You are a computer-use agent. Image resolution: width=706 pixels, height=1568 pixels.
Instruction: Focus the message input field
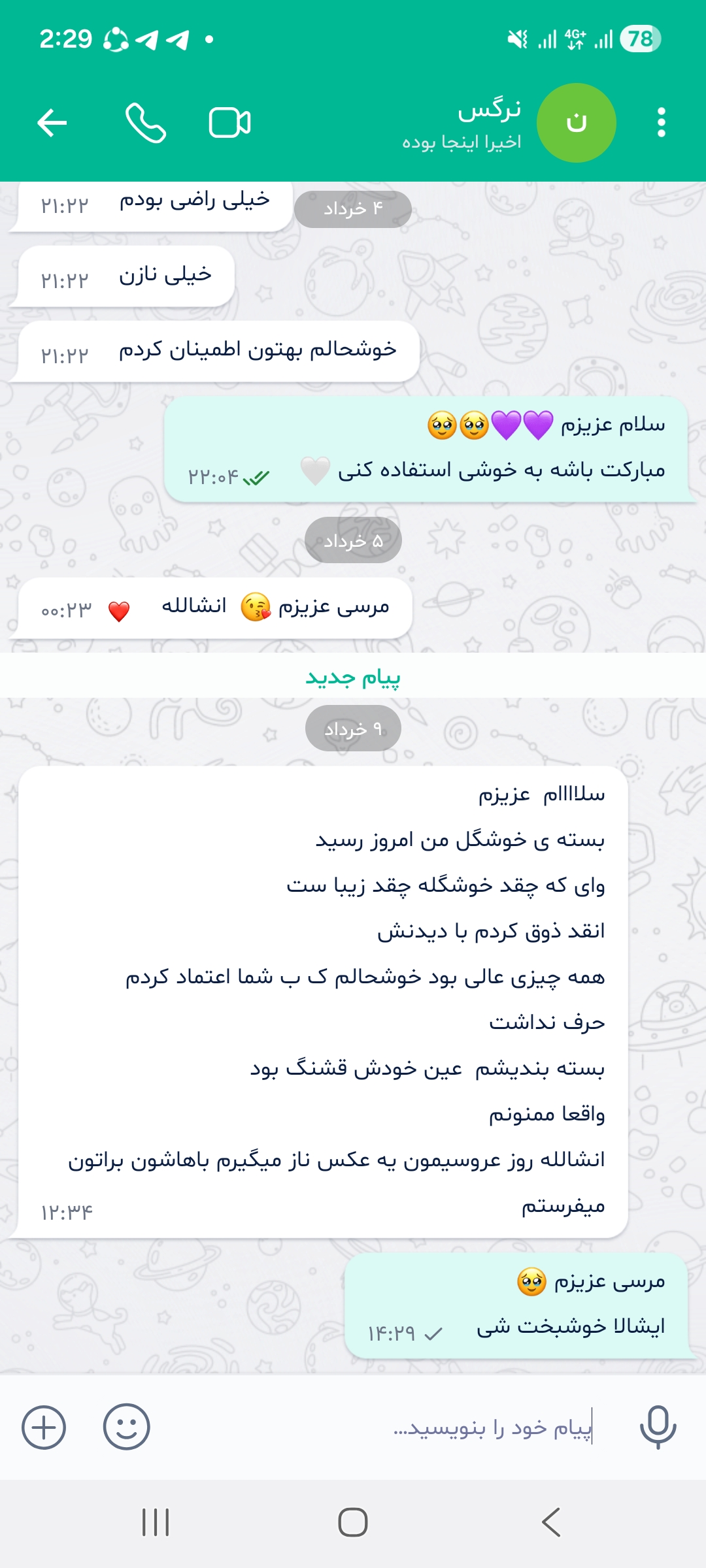pyautogui.click(x=392, y=1428)
